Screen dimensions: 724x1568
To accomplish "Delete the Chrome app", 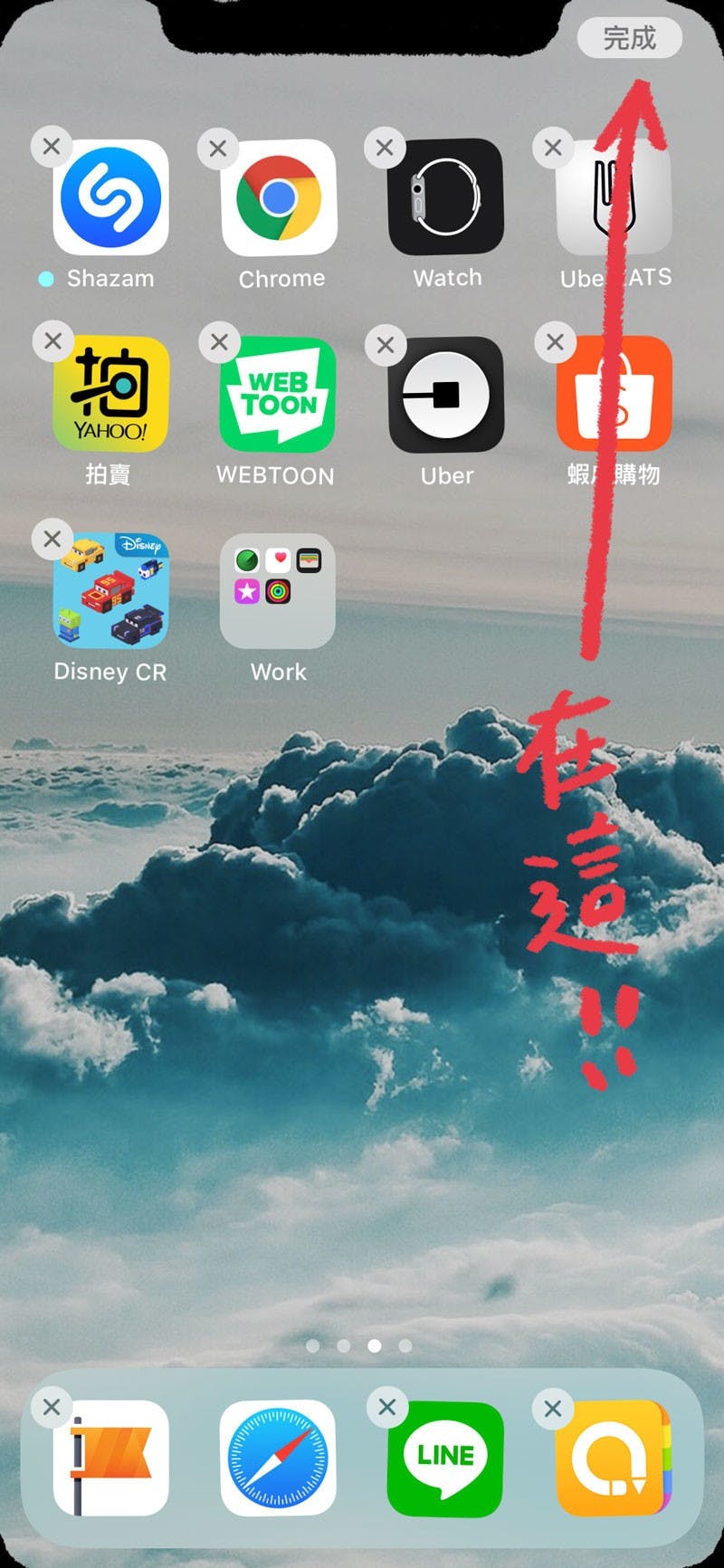I will [x=218, y=148].
